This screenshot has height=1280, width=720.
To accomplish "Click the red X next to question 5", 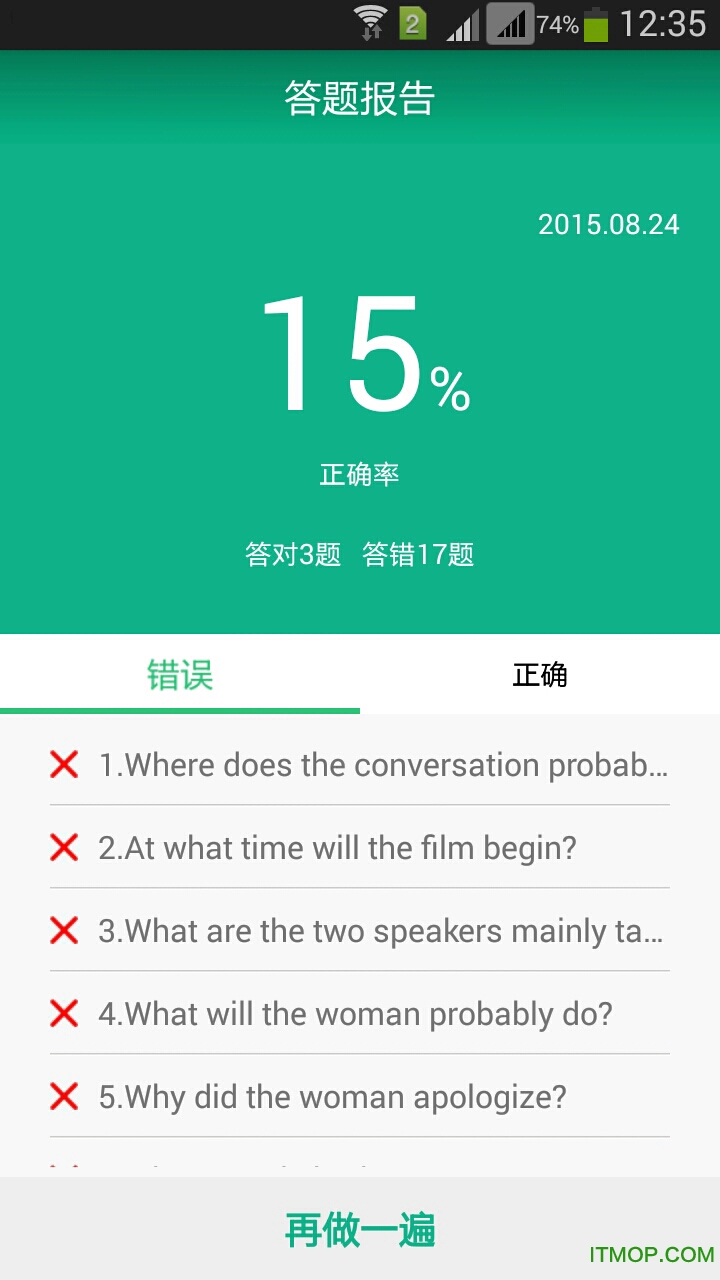I will point(63,1096).
